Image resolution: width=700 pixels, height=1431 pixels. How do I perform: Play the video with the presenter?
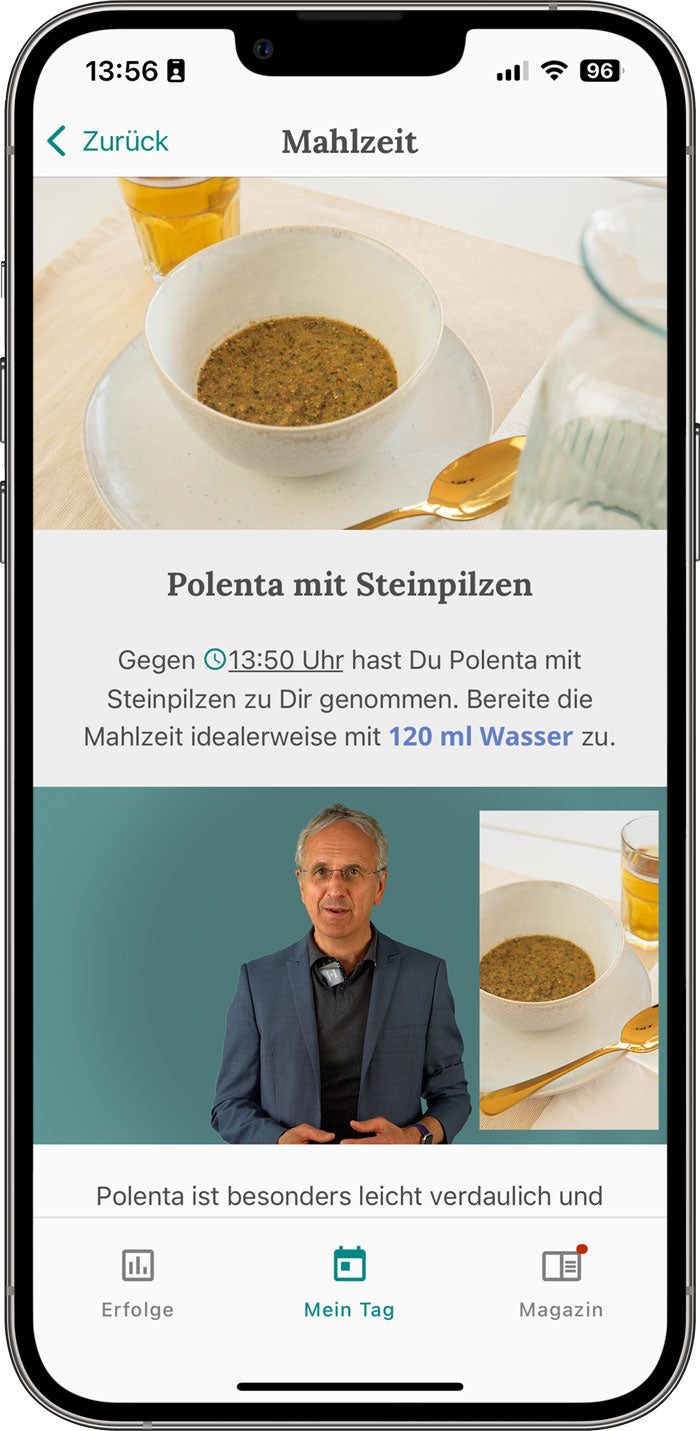[349, 965]
